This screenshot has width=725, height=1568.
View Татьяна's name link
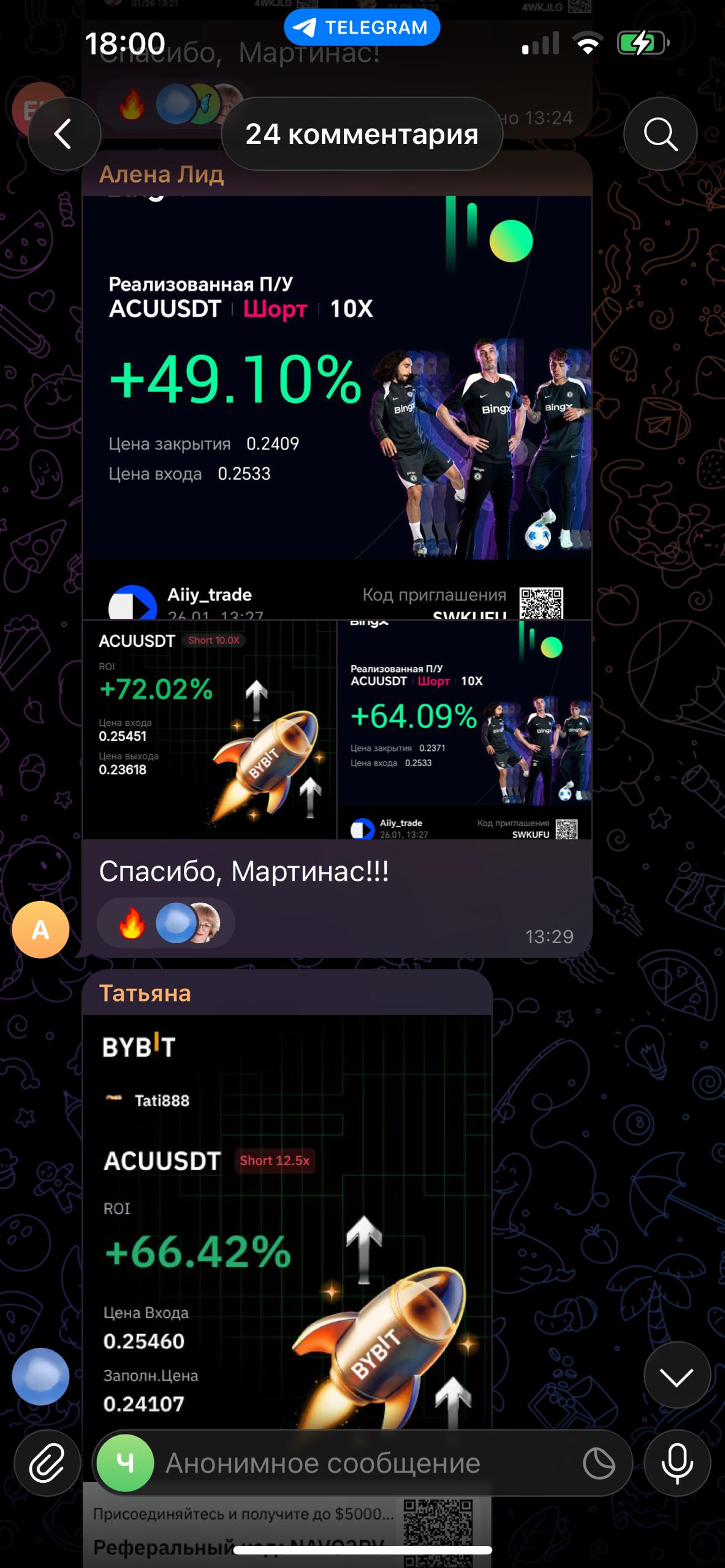tap(145, 993)
